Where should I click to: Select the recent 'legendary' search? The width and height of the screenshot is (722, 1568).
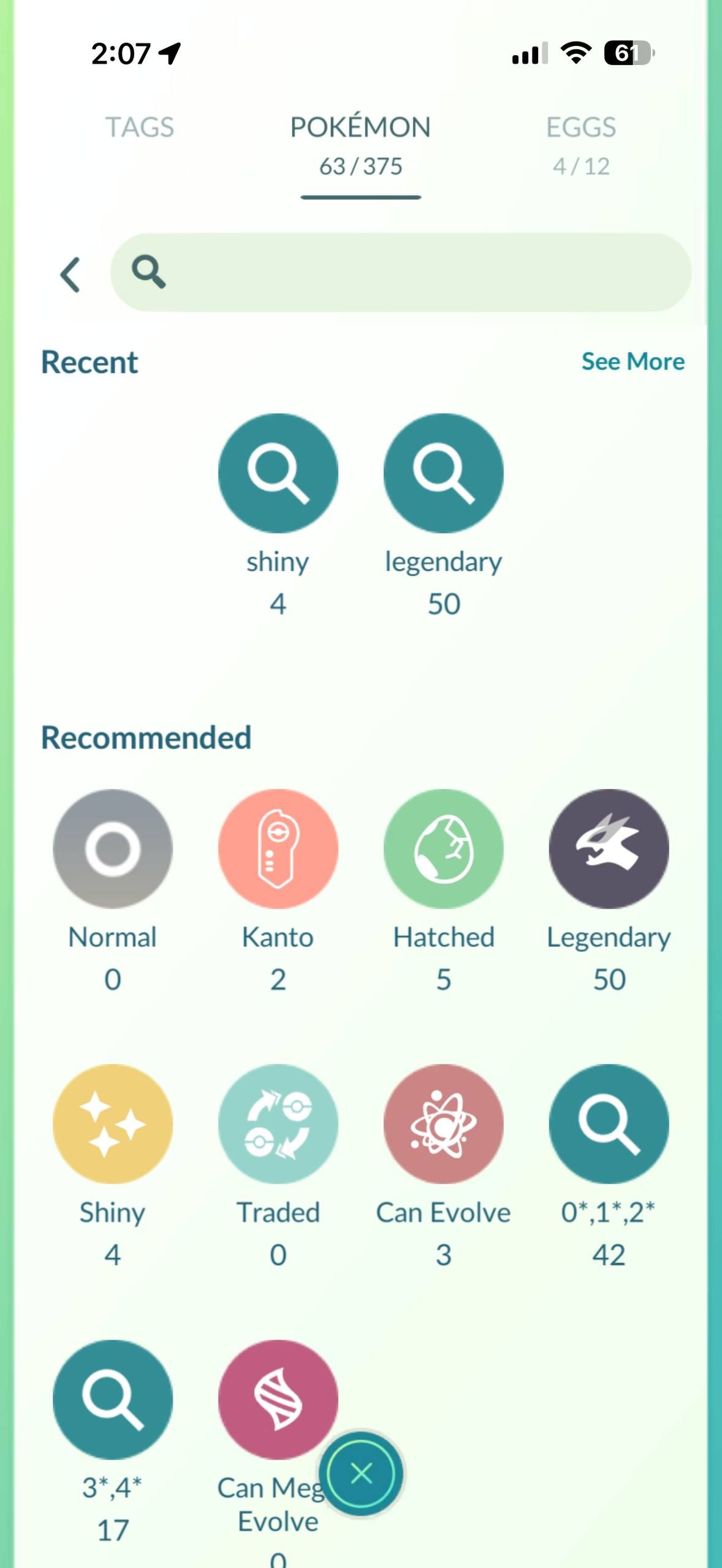tap(443, 473)
